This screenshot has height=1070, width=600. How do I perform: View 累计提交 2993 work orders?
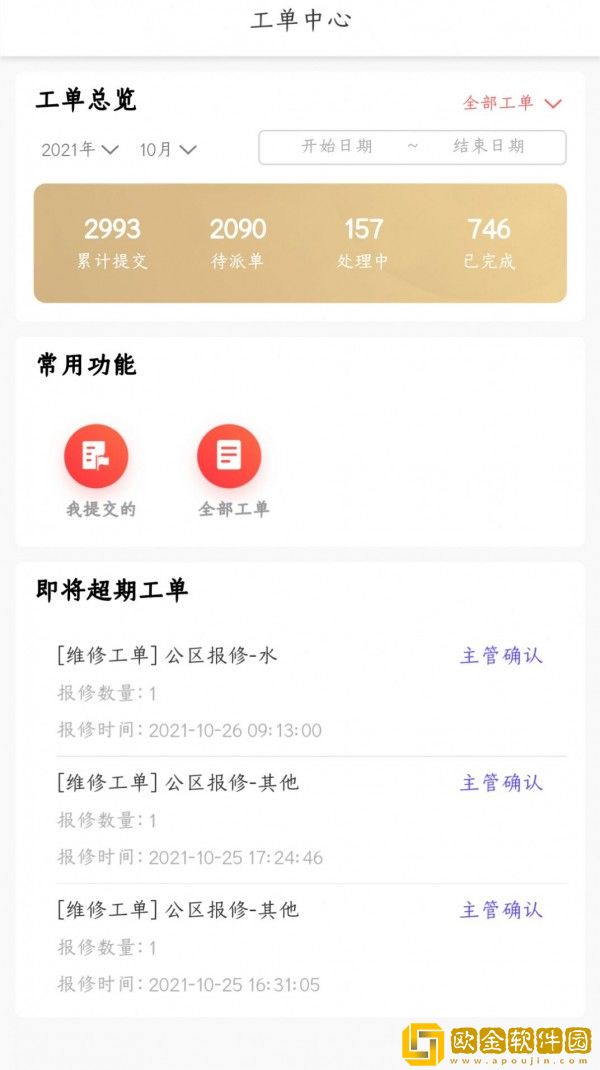(112, 243)
